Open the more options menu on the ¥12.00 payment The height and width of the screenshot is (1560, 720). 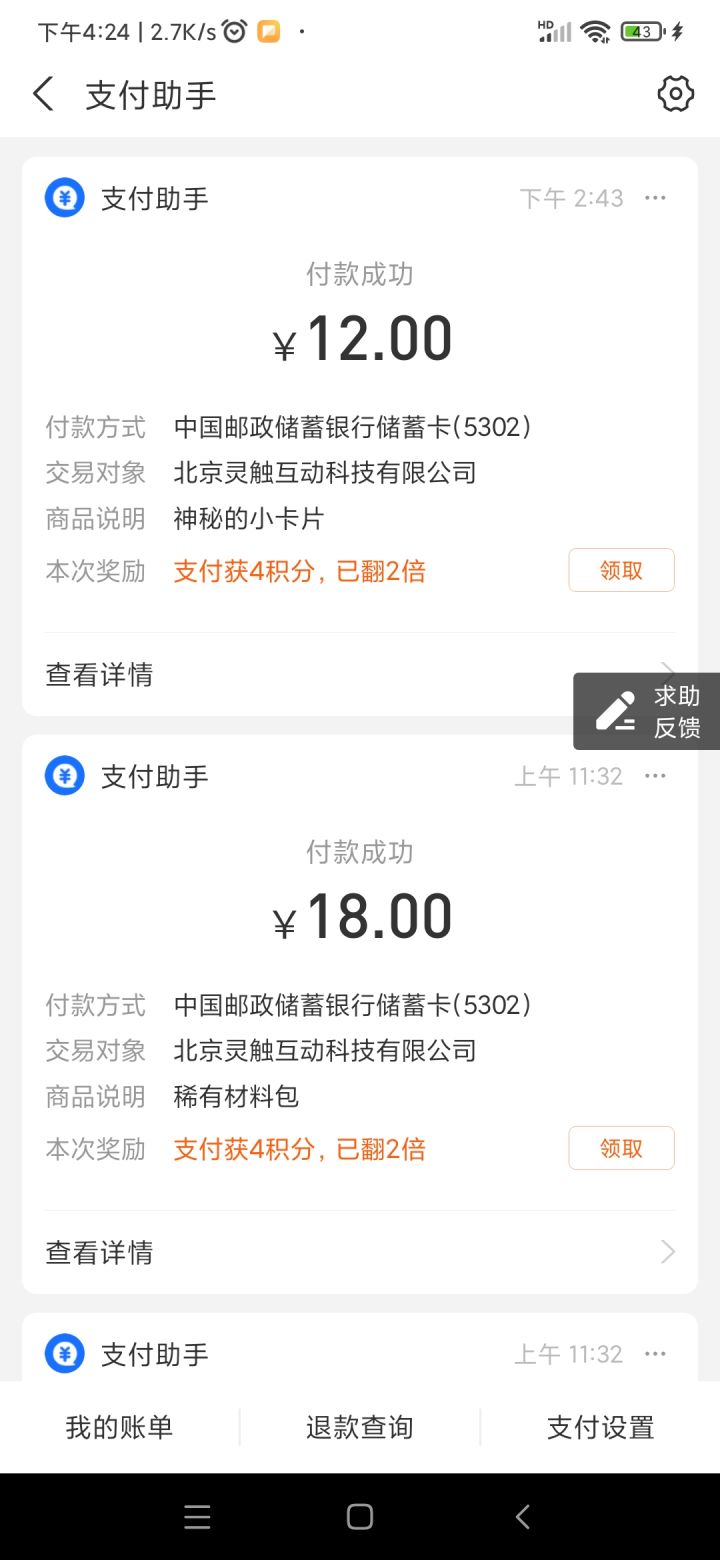(655, 197)
